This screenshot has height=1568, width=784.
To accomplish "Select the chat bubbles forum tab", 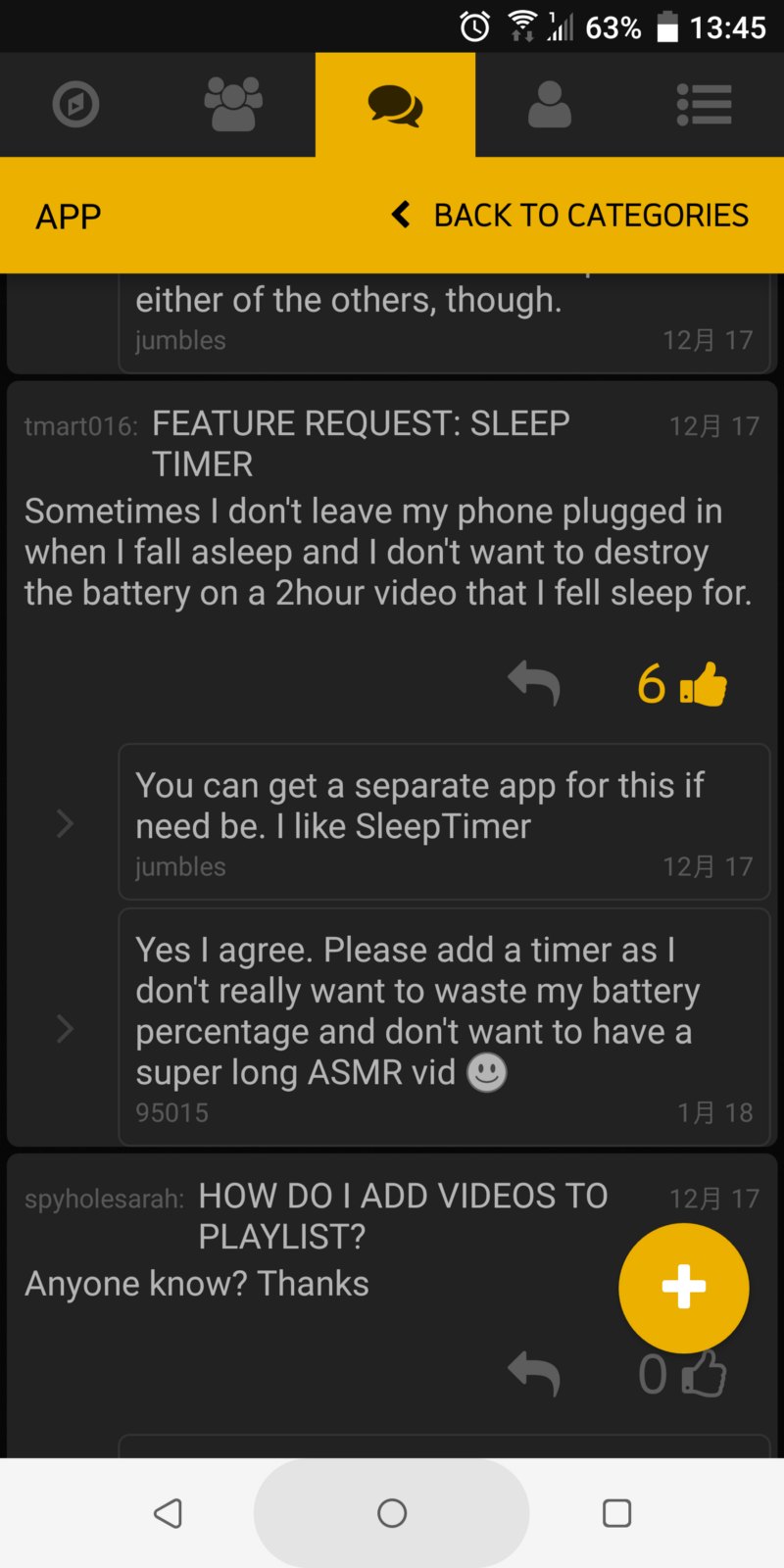I will click(395, 105).
